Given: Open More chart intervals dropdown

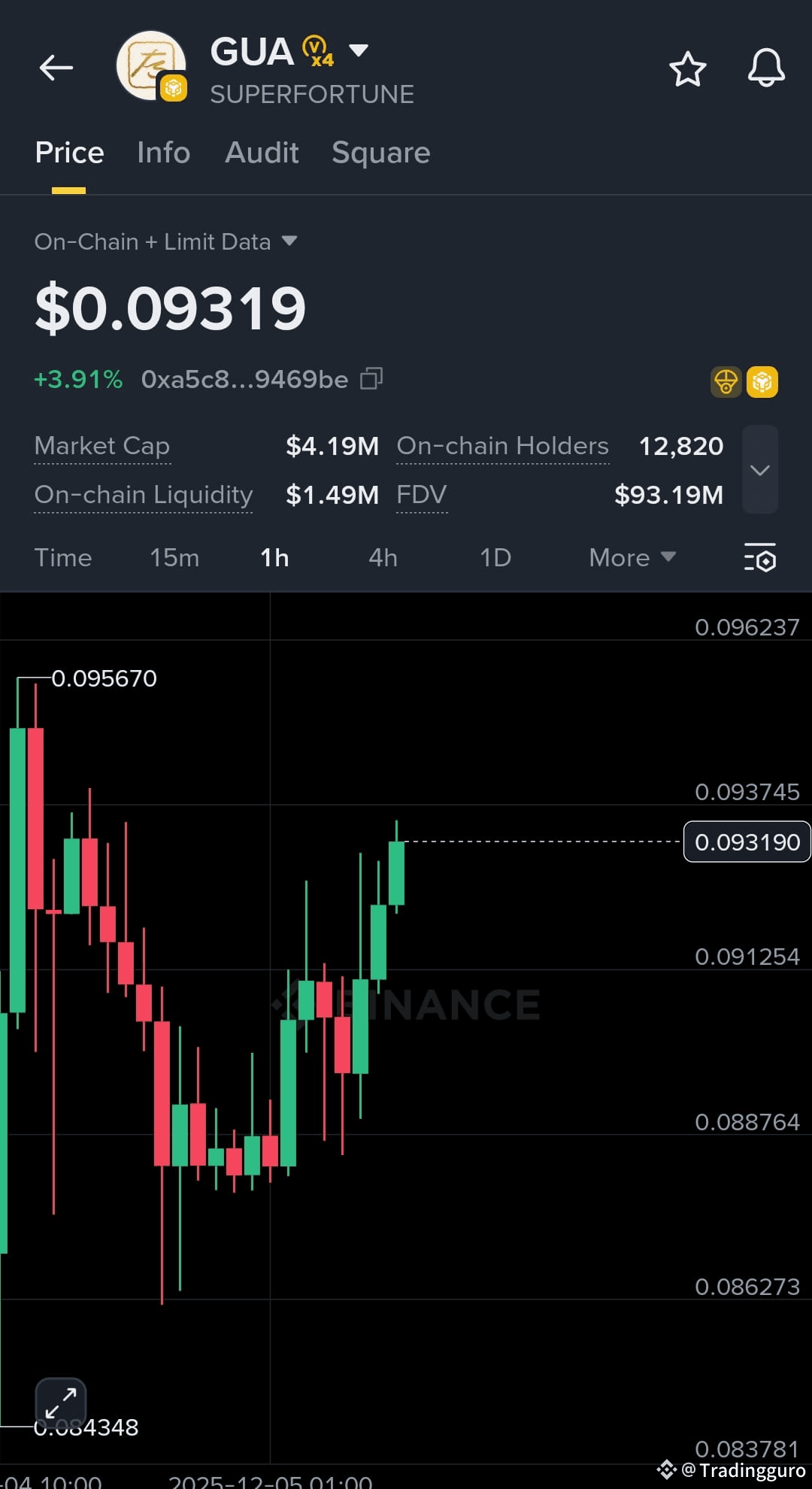Looking at the screenshot, I should click(632, 558).
